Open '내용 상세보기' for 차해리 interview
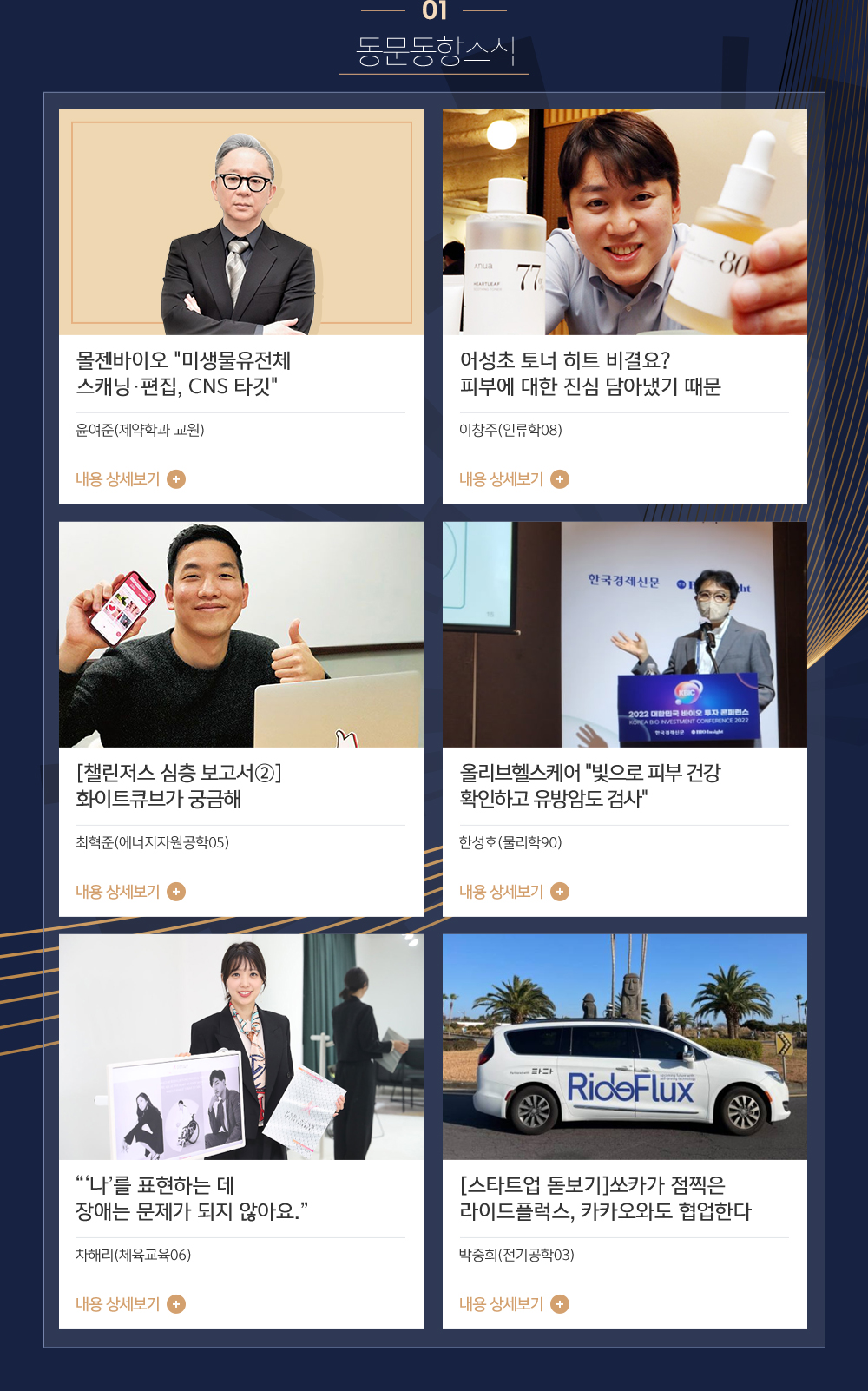868x1391 pixels. pyautogui.click(x=130, y=1304)
